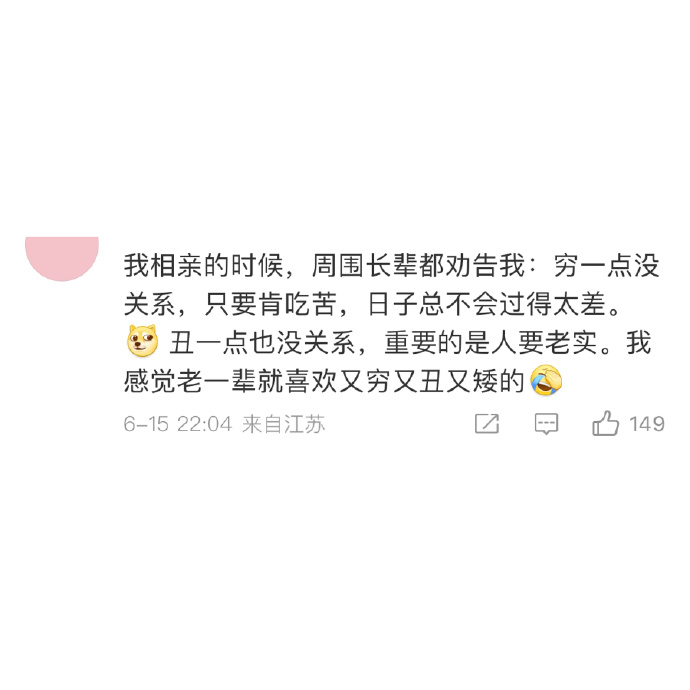The width and height of the screenshot is (690, 690).
Task: Open the commenter's pink avatar profile
Action: (x=62, y=256)
